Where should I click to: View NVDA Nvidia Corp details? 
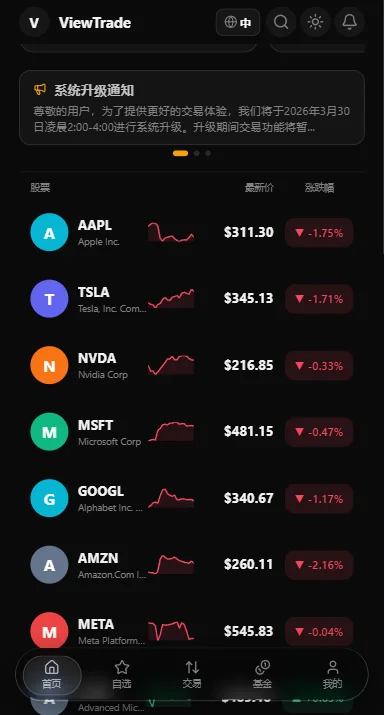[192, 365]
